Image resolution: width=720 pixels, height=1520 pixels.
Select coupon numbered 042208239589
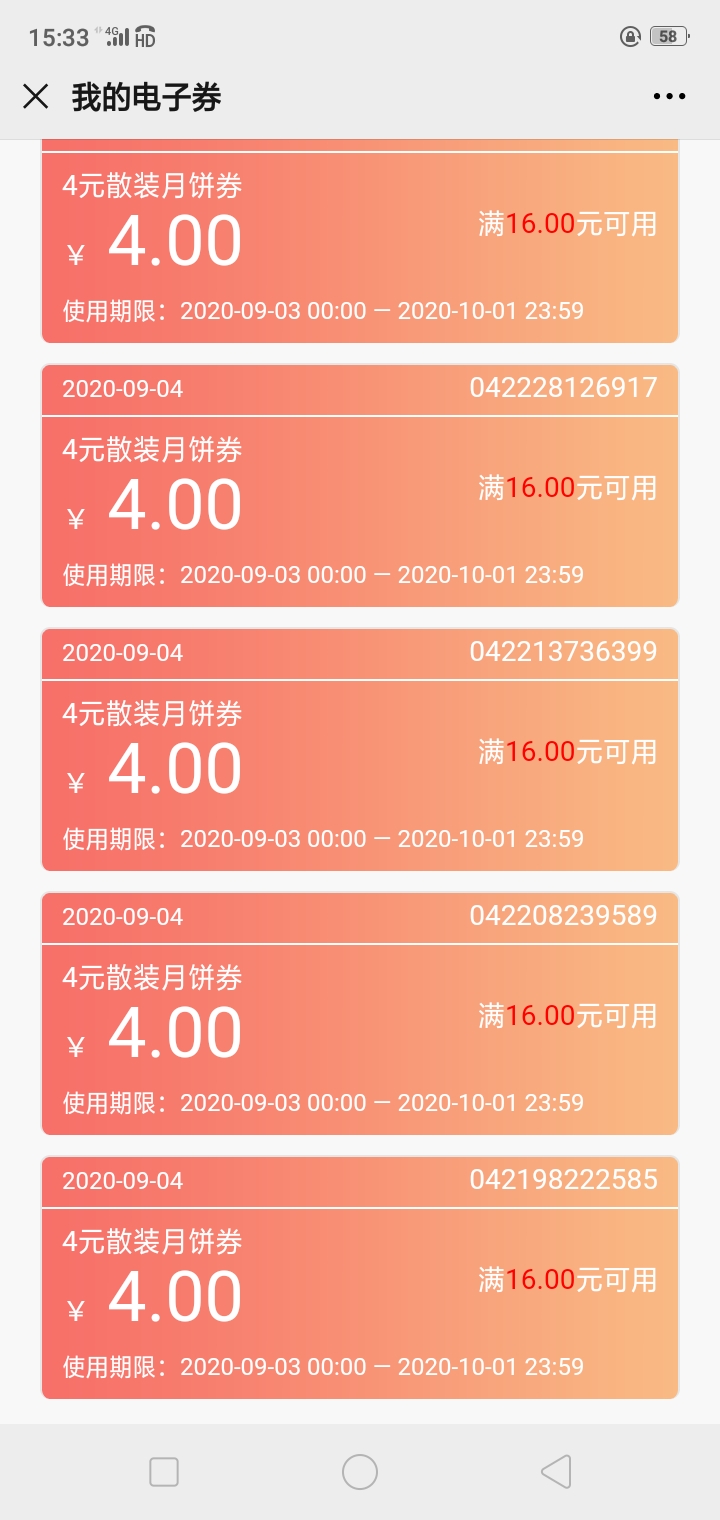(360, 1014)
